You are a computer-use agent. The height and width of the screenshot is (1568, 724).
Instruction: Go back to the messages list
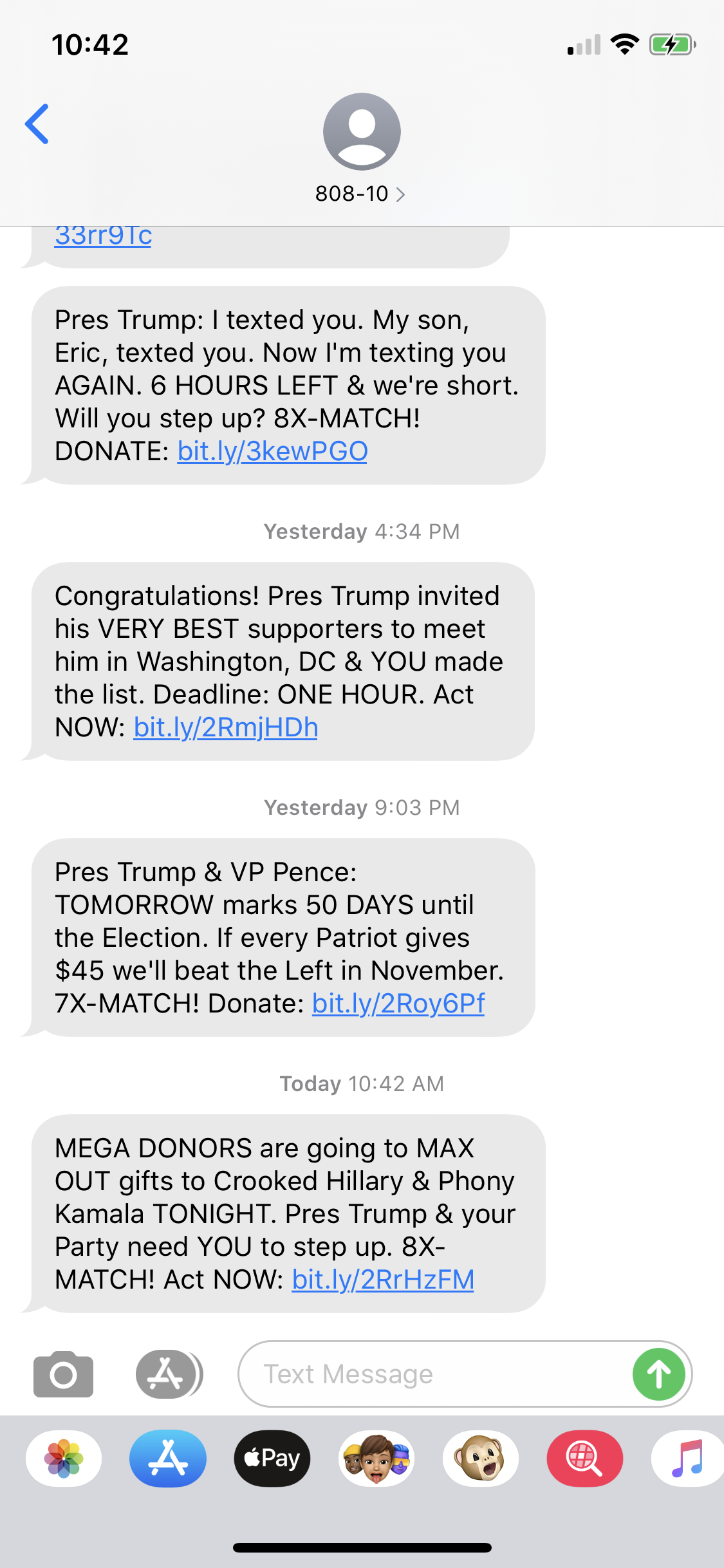(37, 124)
